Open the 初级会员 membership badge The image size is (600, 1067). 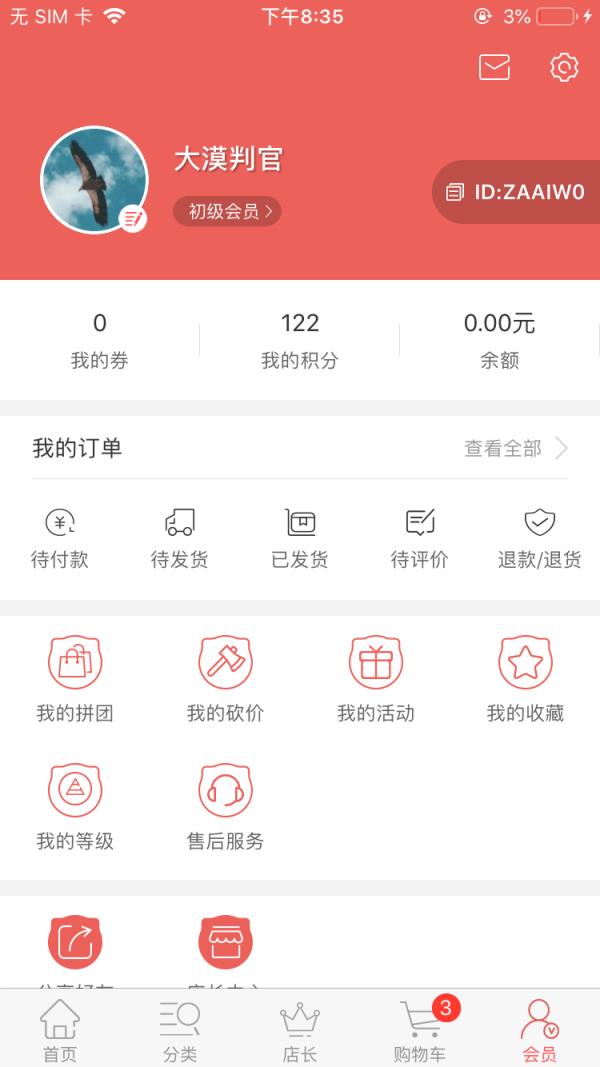click(227, 211)
